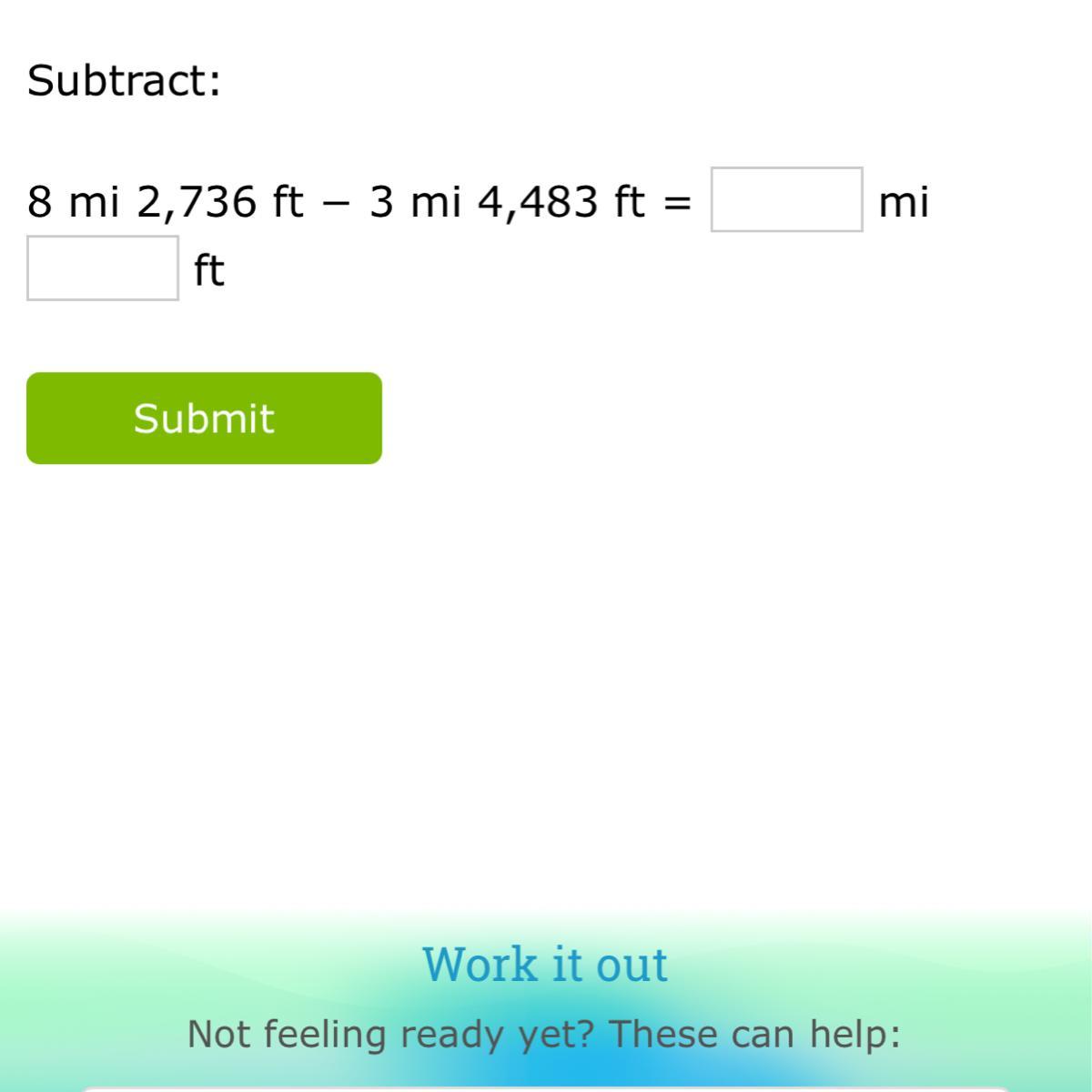Screen dimensions: 1092x1092
Task: Tap the feet answer input box
Action: (103, 268)
